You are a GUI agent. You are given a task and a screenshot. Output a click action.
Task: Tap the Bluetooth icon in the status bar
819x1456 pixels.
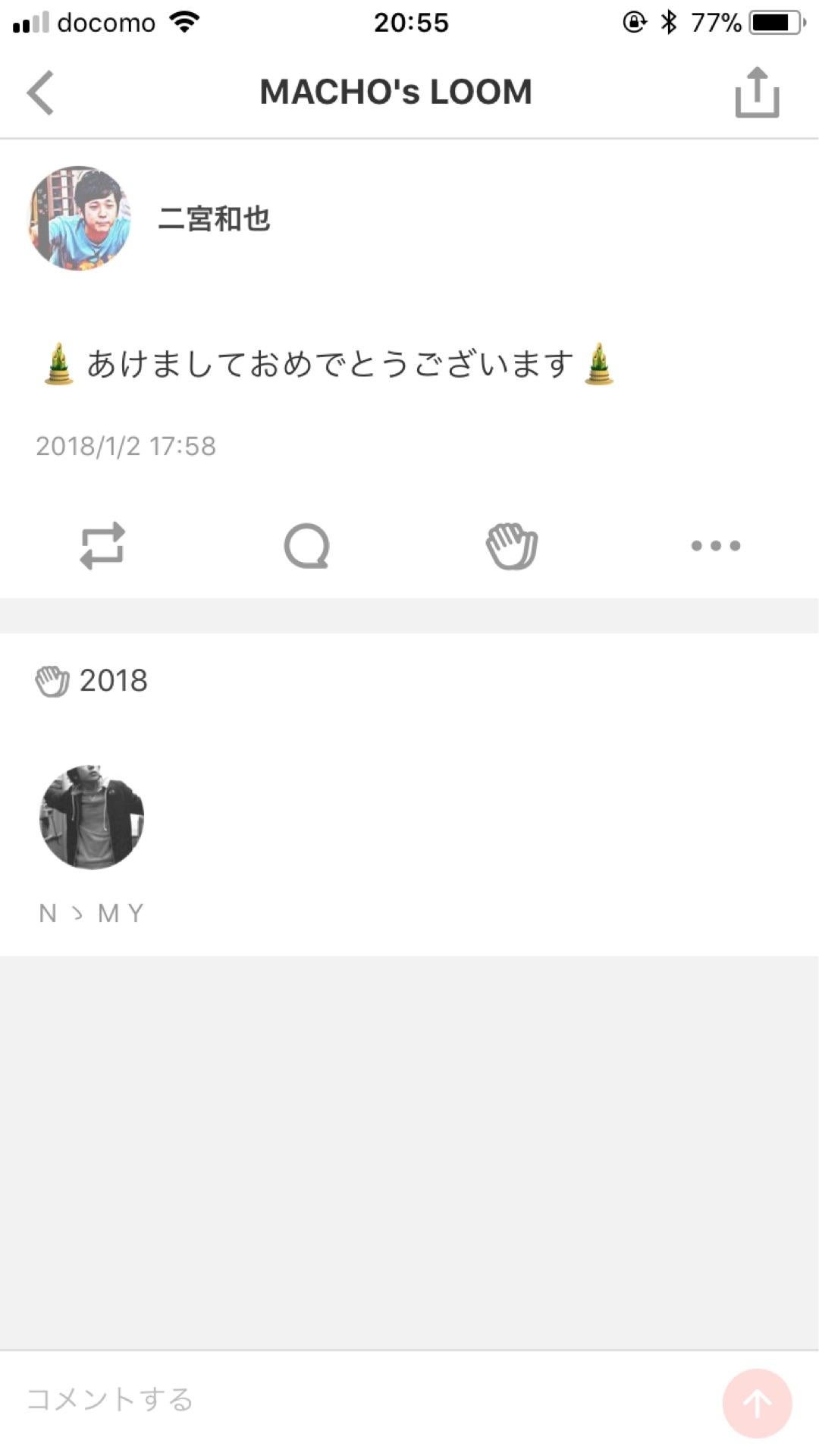tap(668, 21)
